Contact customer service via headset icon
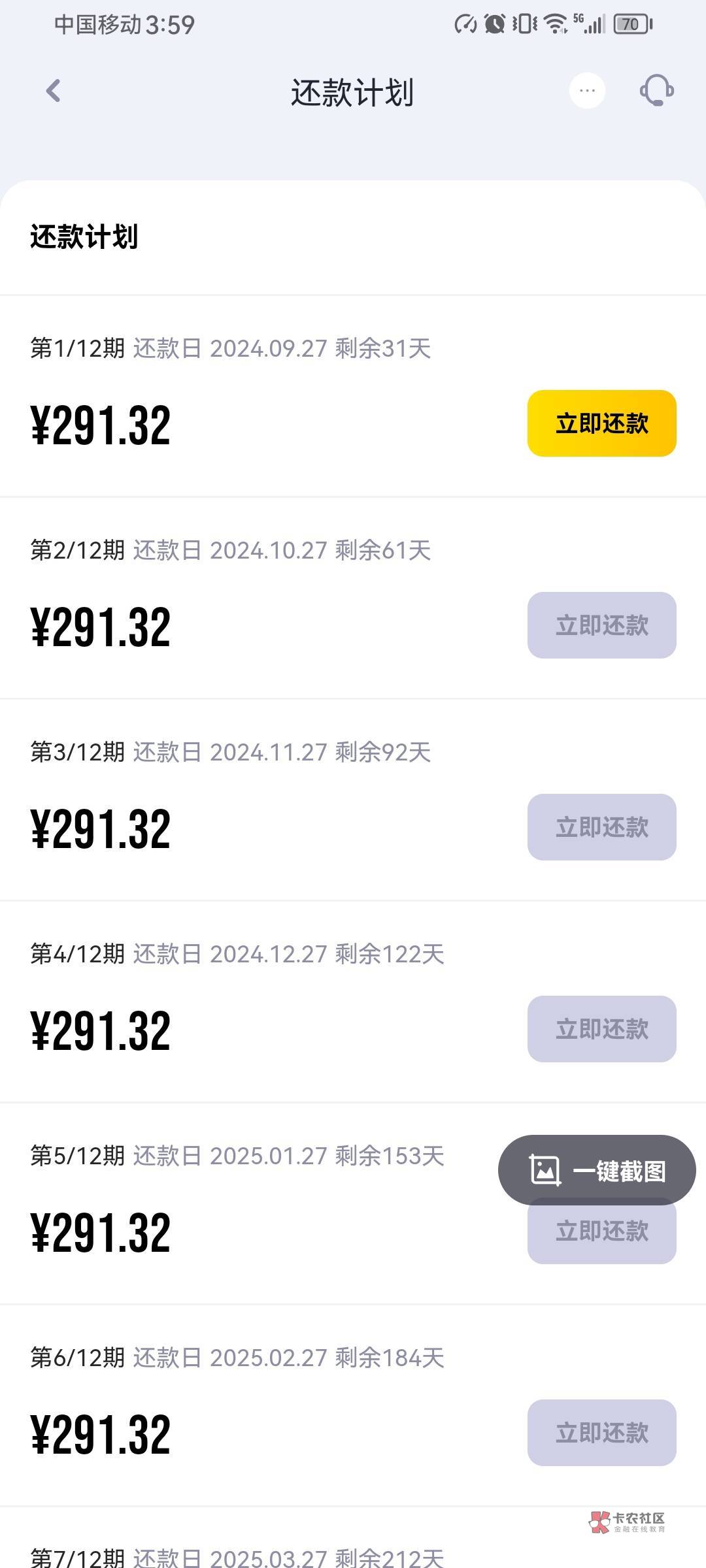 (x=656, y=91)
